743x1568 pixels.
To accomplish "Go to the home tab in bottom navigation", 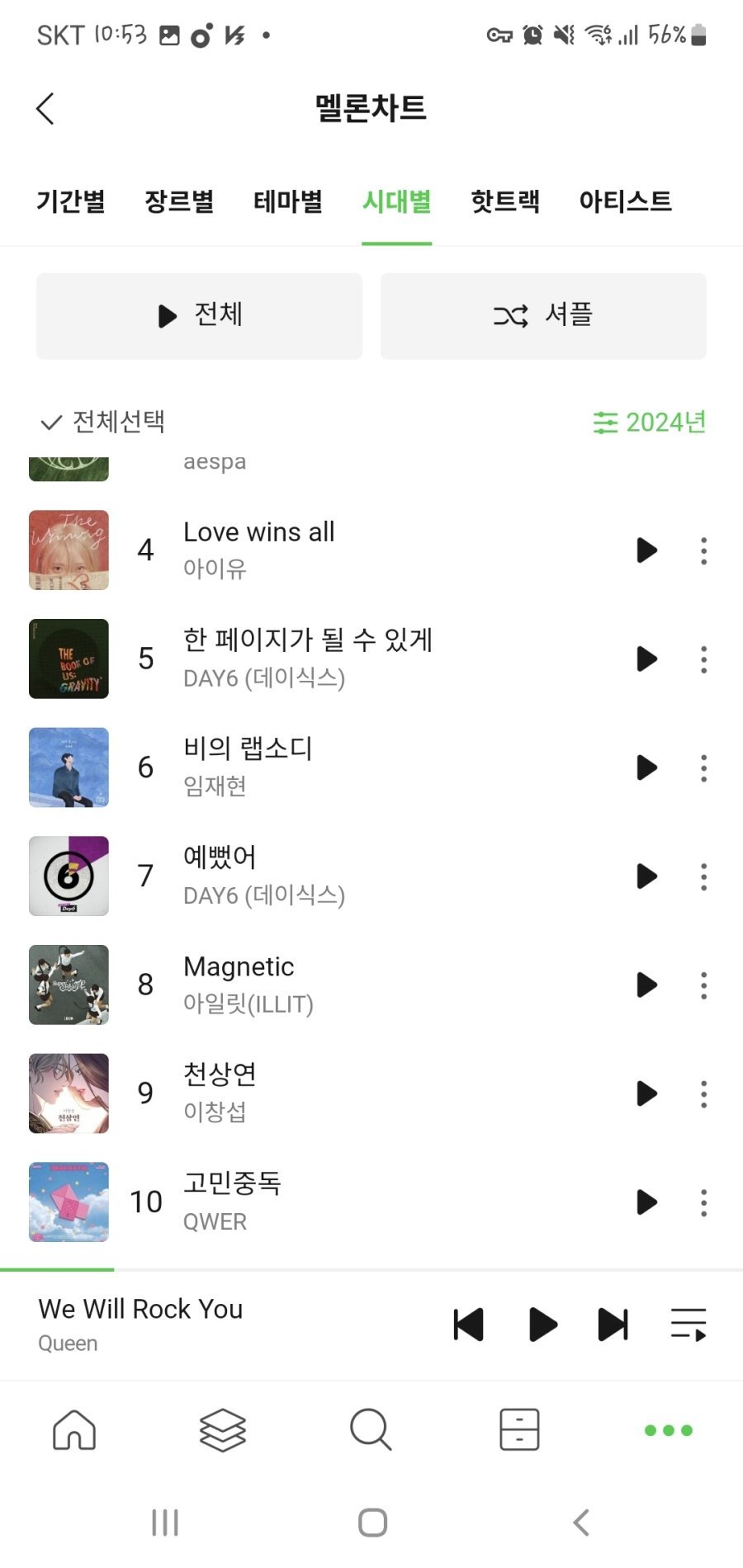I will pyautogui.click(x=74, y=1429).
